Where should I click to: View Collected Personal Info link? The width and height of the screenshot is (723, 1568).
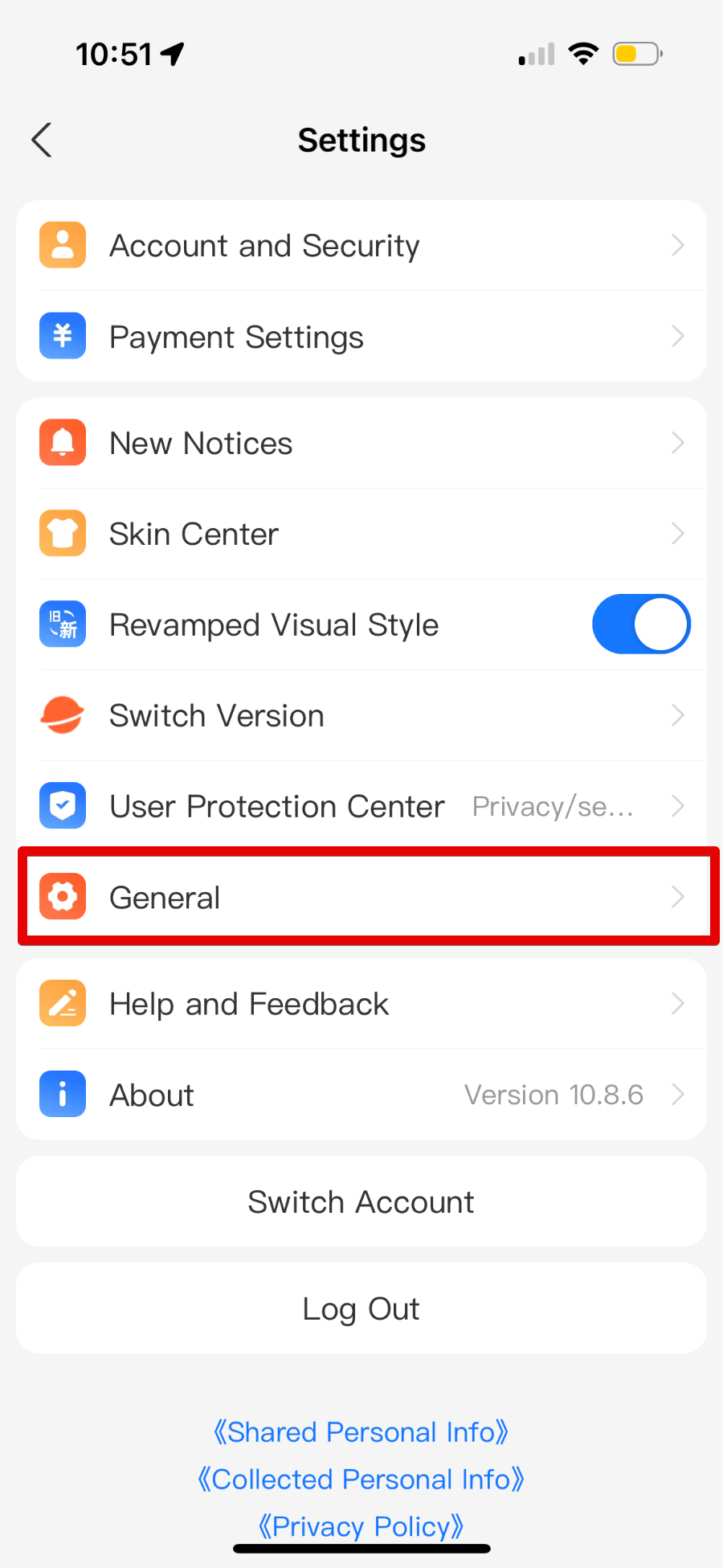[x=361, y=1480]
